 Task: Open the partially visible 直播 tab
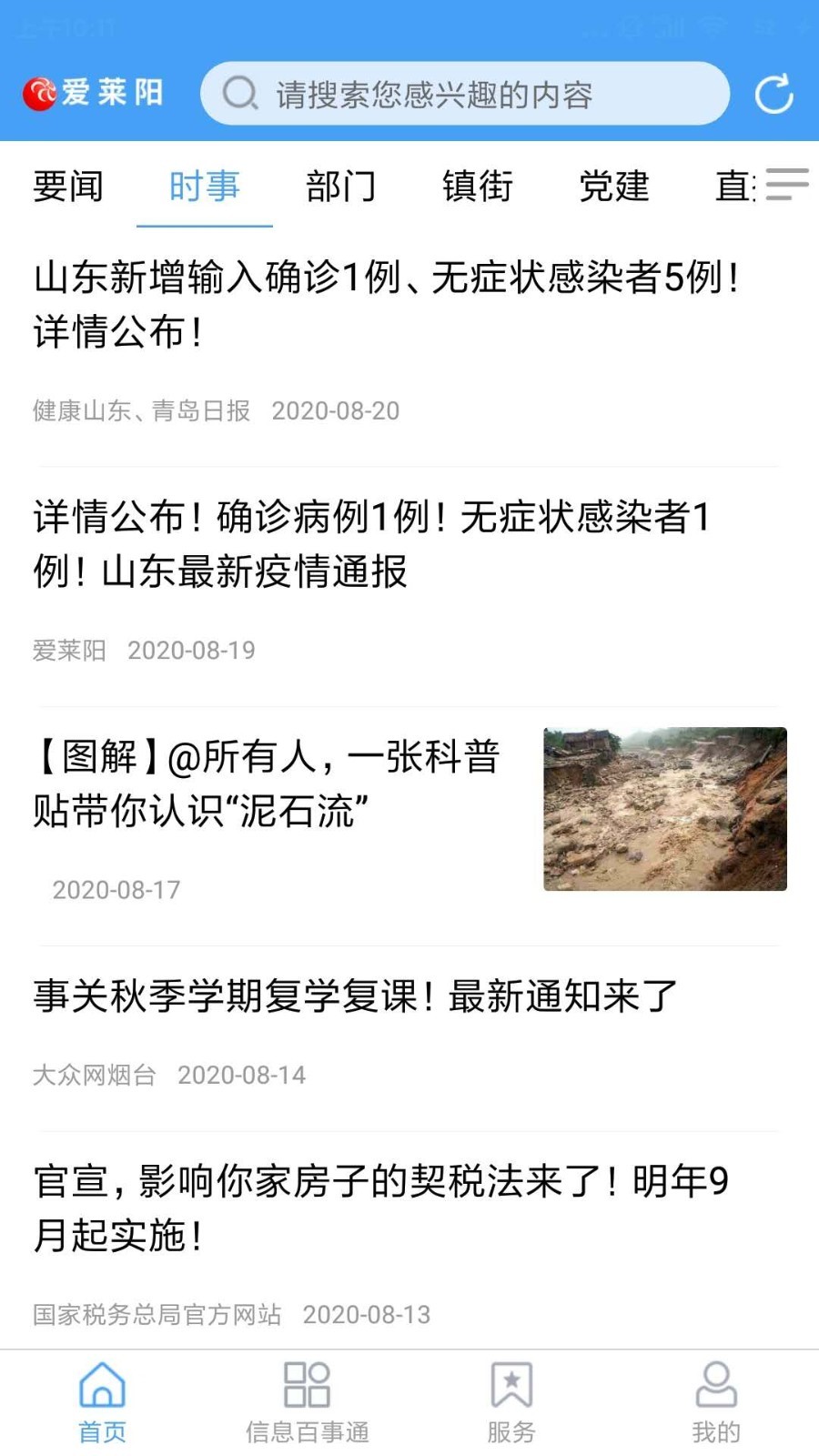tap(733, 187)
